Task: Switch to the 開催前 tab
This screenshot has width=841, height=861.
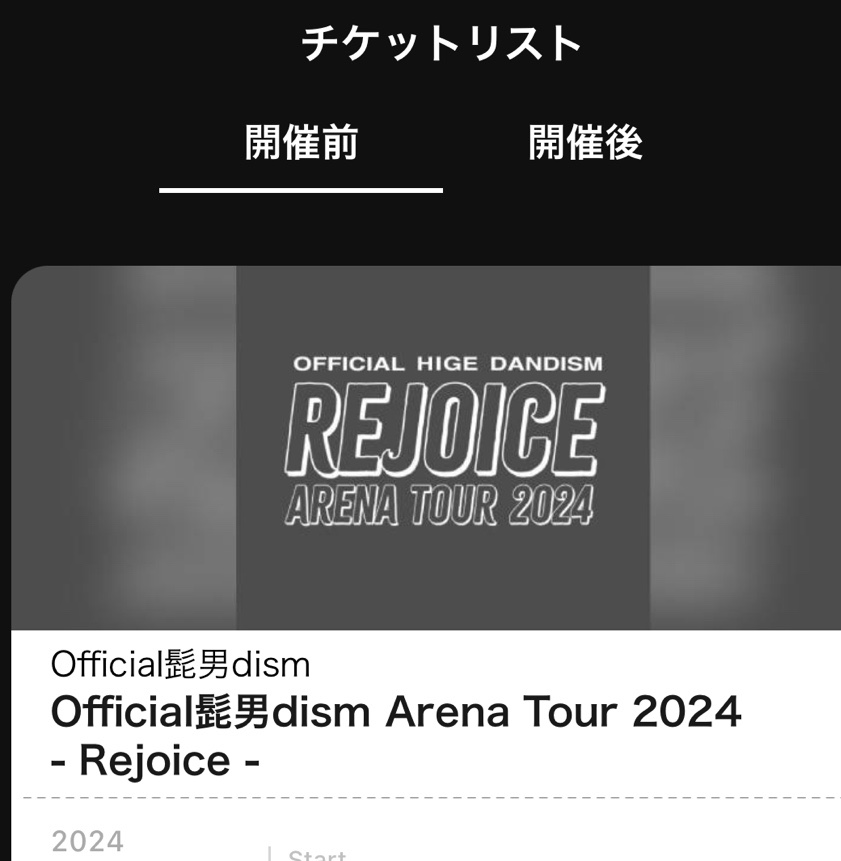Action: 301,144
